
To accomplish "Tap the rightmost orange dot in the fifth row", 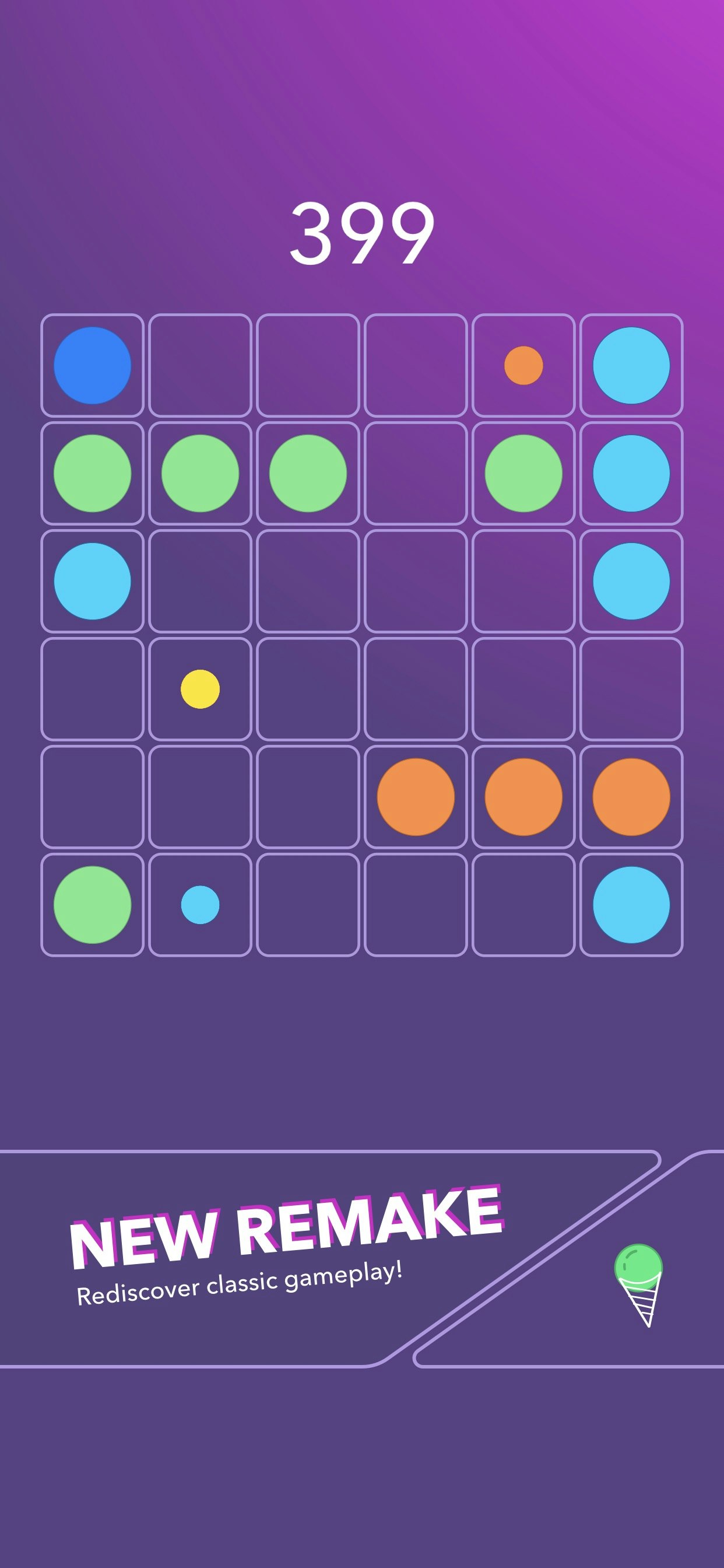I will click(630, 794).
